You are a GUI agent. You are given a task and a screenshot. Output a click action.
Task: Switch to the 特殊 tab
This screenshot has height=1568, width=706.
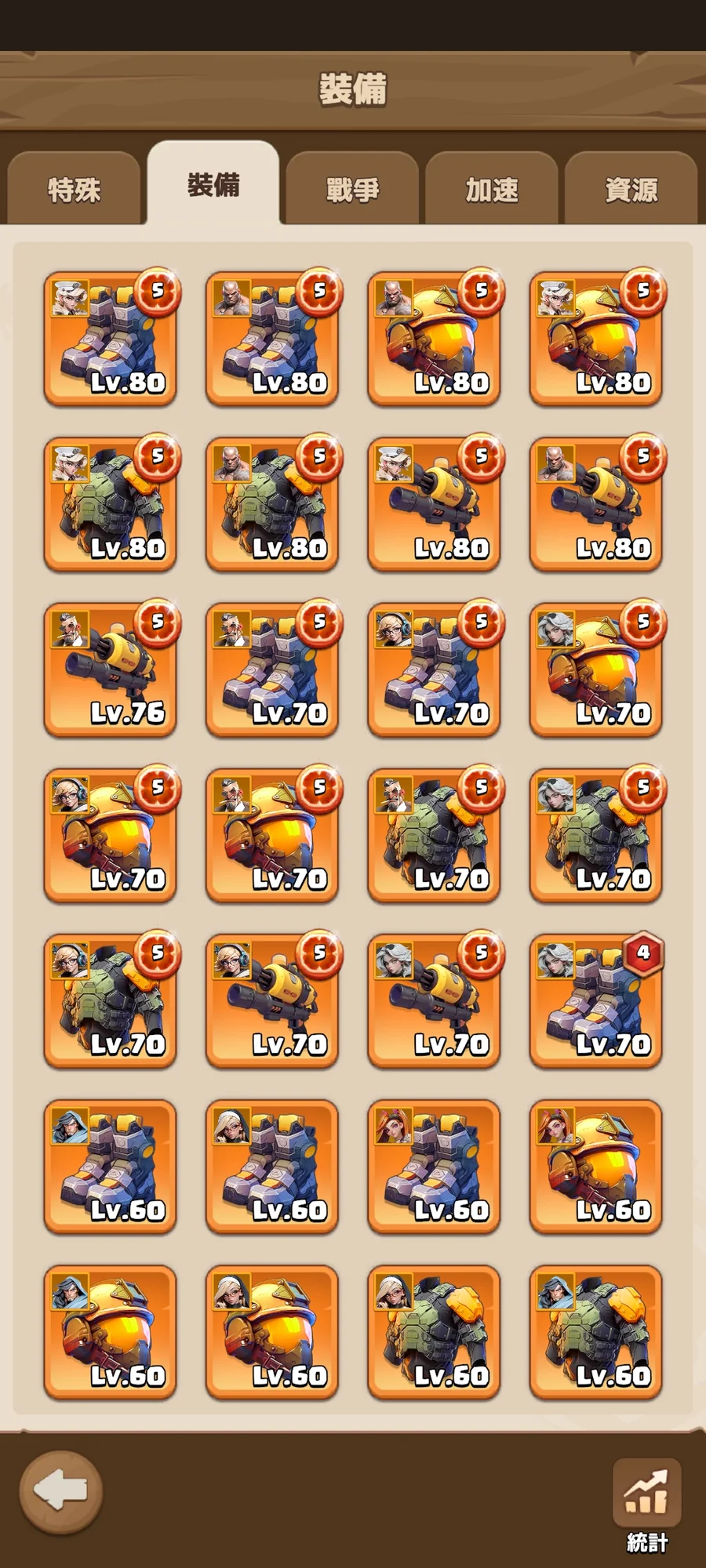74,189
